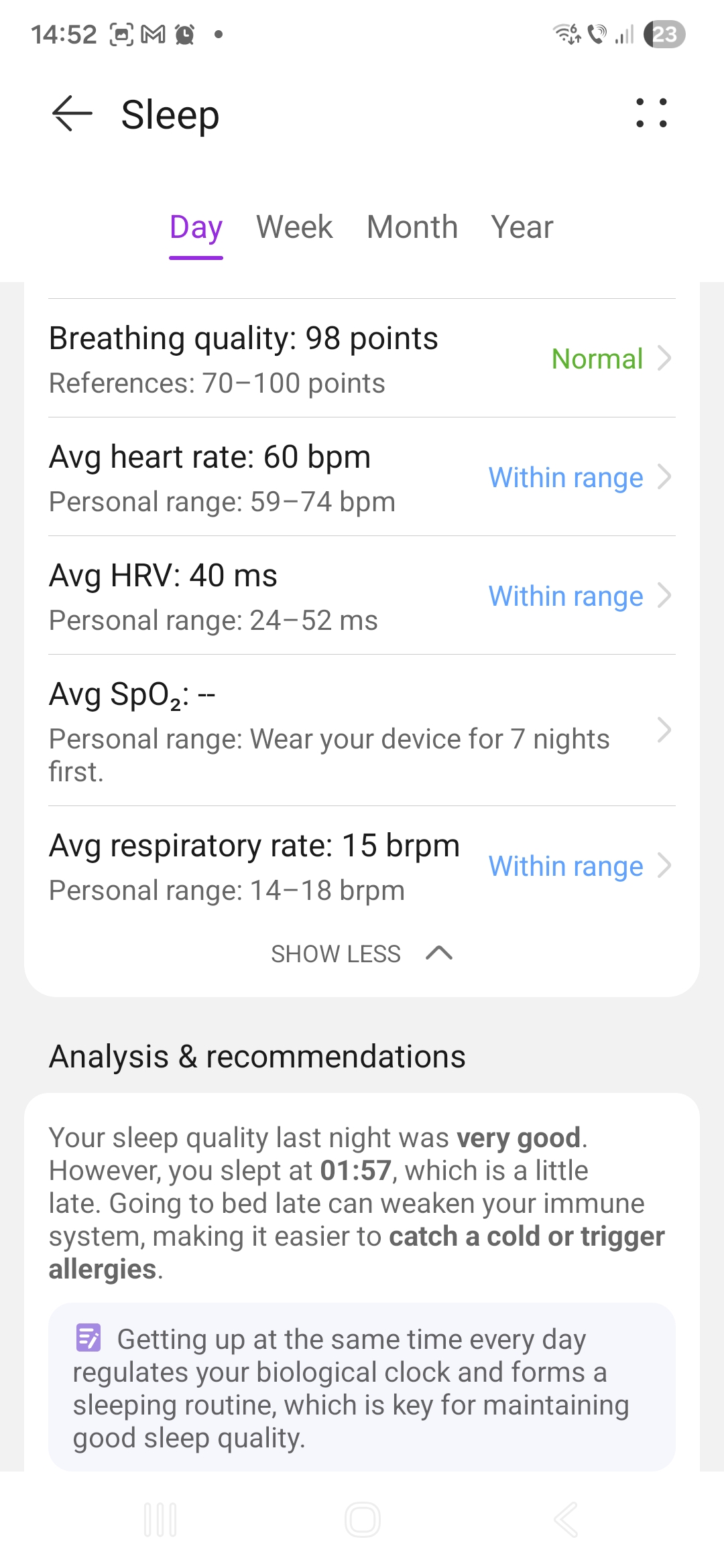Screen dimensions: 724x1568
Task: Switch to the Month tab
Action: tap(412, 227)
